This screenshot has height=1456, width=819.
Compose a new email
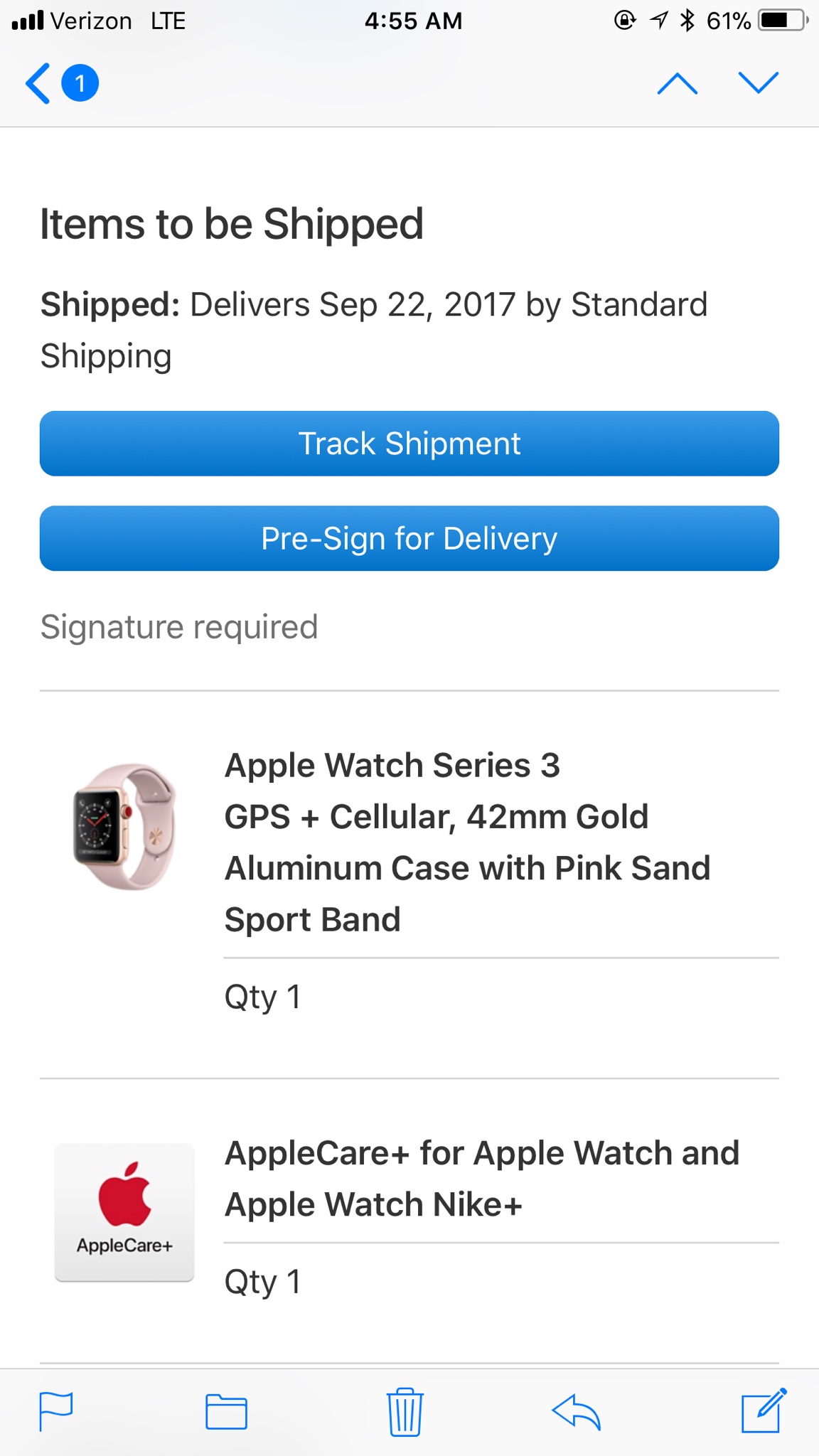coord(763,1411)
